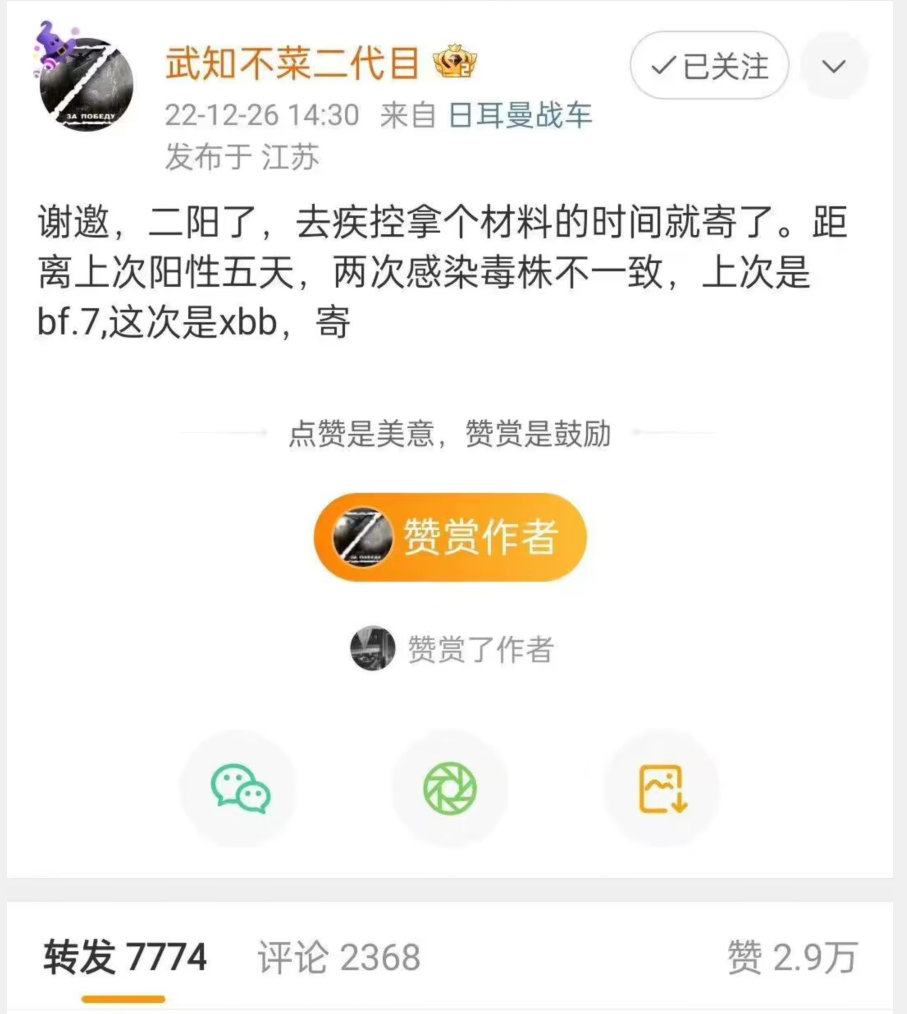Save the post as an image
Viewport: 907px width, 1014px height.
[663, 788]
